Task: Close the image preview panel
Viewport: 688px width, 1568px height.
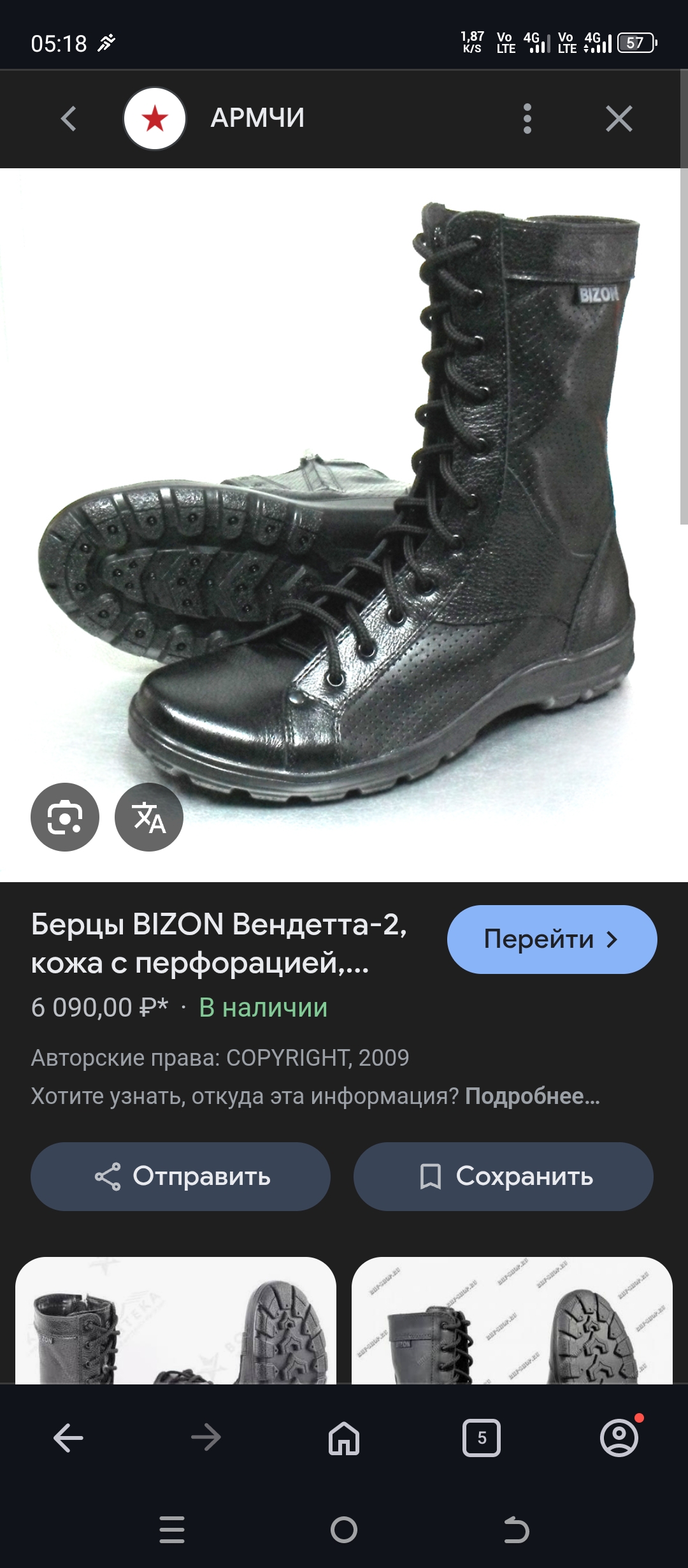Action: click(x=619, y=119)
